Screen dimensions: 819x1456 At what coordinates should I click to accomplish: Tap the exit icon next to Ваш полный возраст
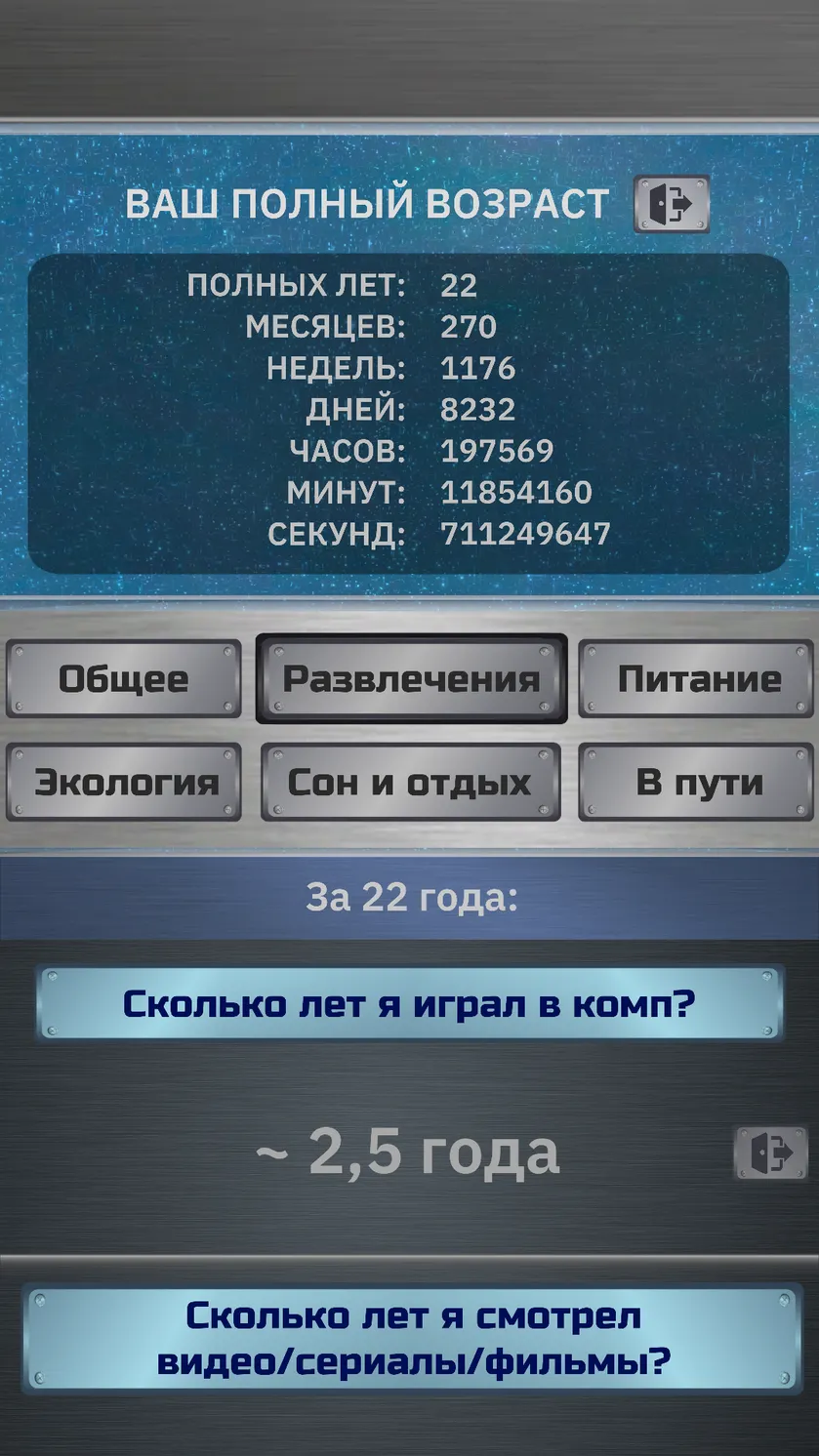(x=672, y=204)
